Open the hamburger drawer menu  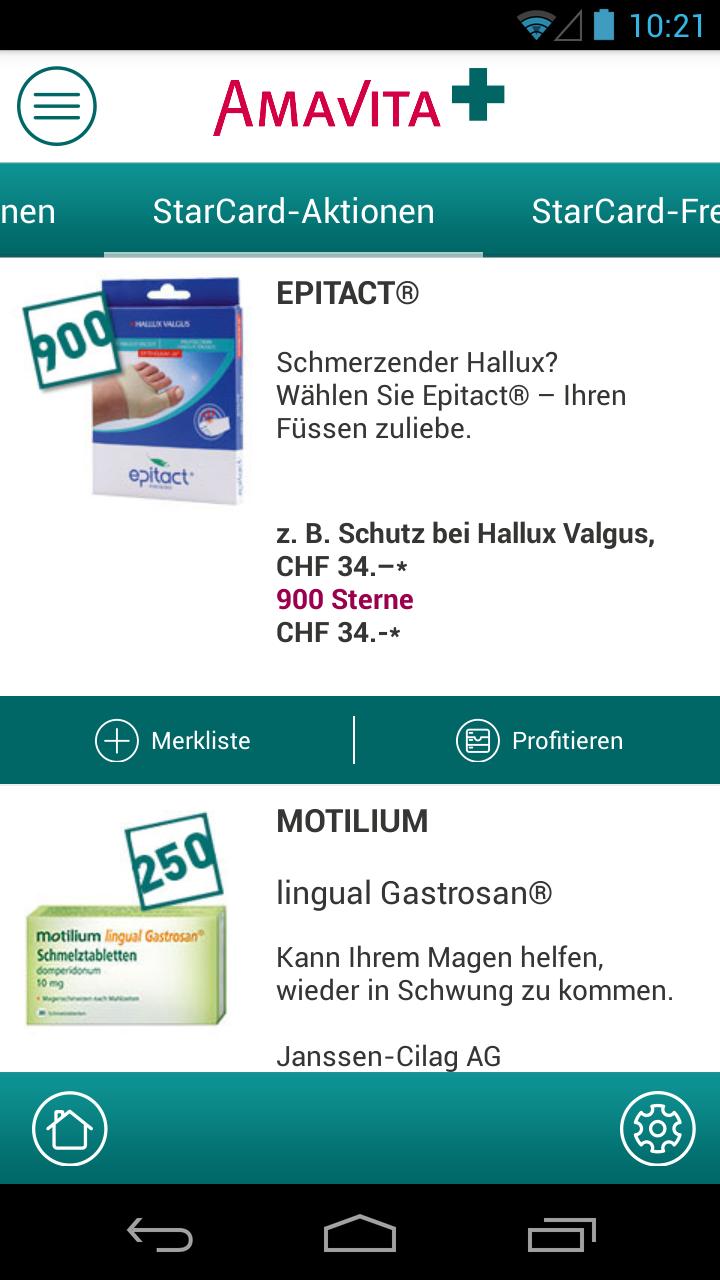click(57, 106)
